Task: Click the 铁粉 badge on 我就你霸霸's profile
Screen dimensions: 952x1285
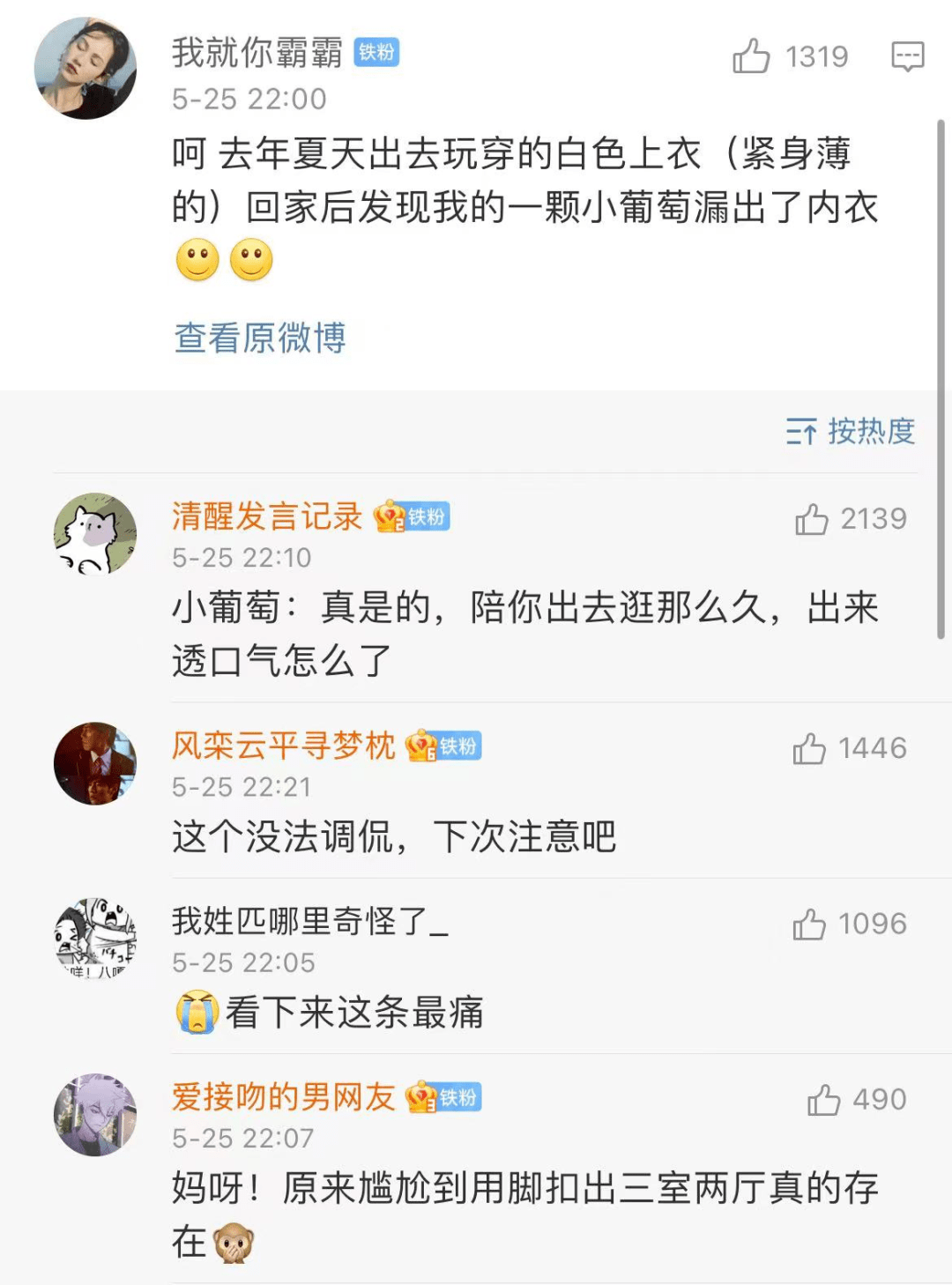Action: click(x=376, y=54)
